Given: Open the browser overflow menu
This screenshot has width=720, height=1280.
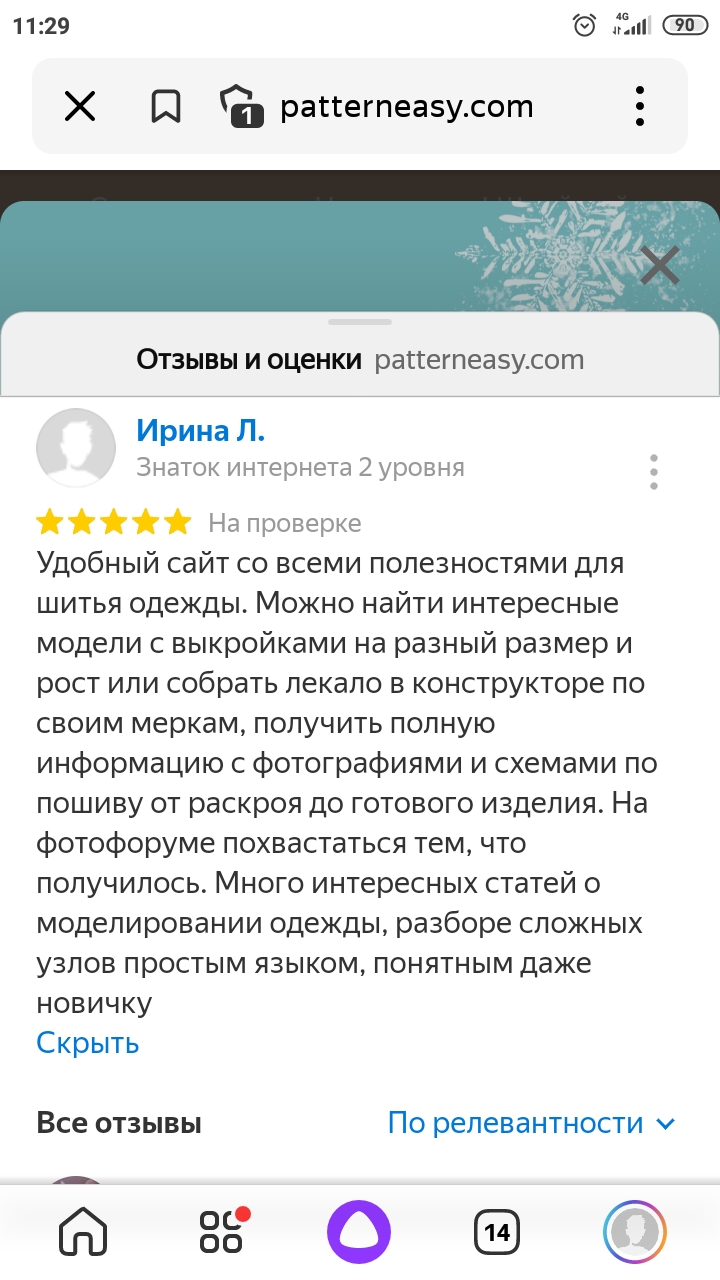Looking at the screenshot, I should (640, 106).
